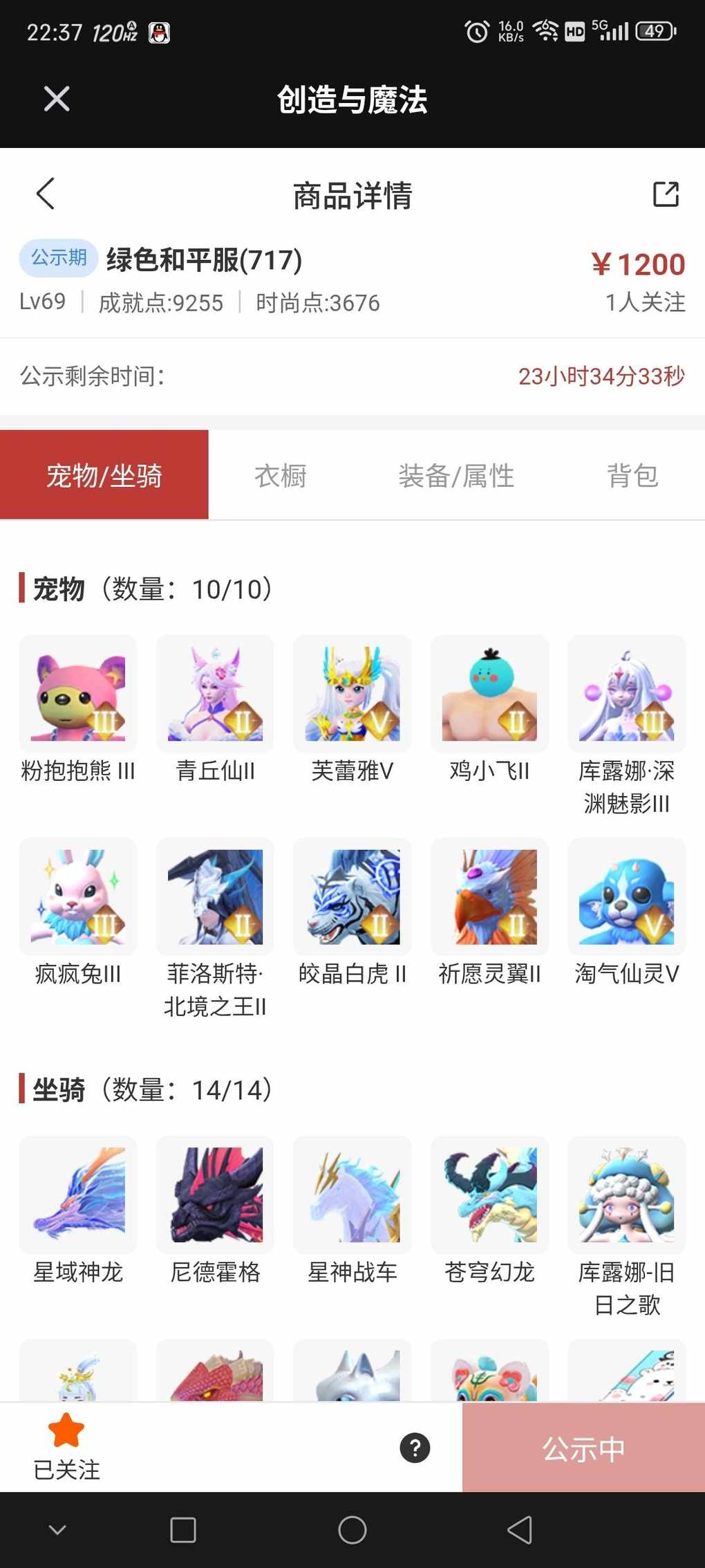
Task: View pet 青丘仙II
Action: (215, 694)
